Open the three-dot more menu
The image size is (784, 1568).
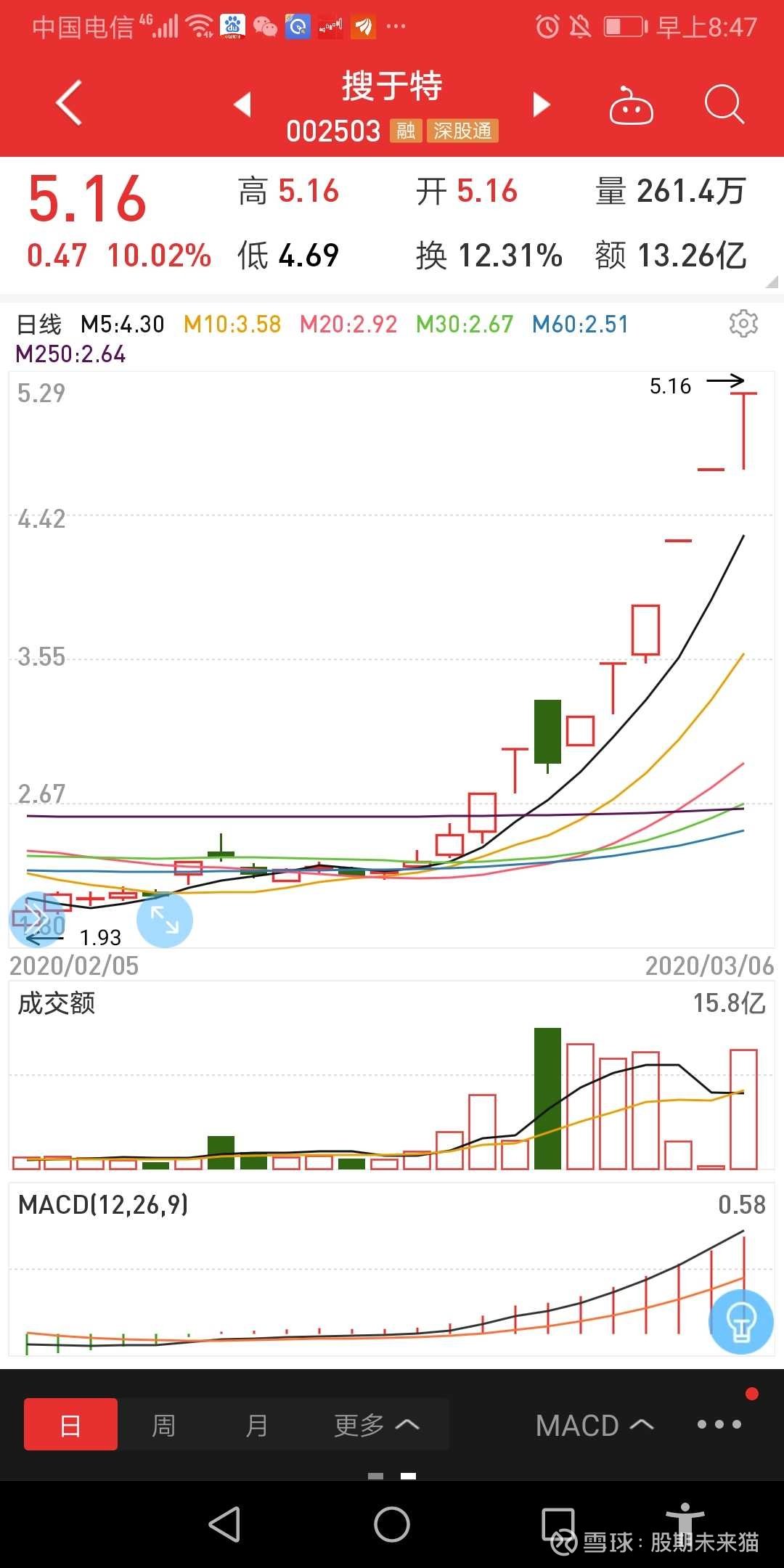coord(719,1424)
